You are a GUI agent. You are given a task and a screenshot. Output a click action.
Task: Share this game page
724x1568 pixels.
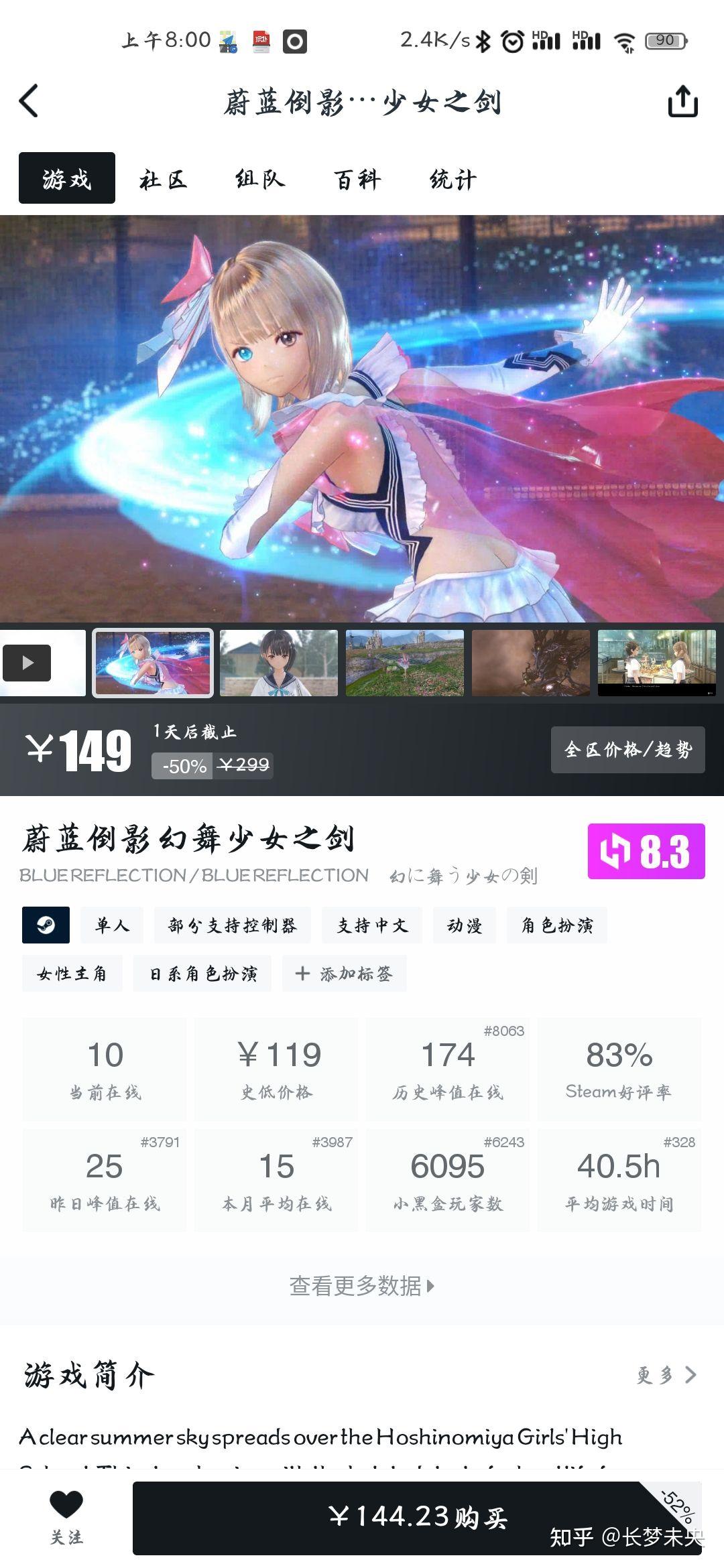click(682, 101)
